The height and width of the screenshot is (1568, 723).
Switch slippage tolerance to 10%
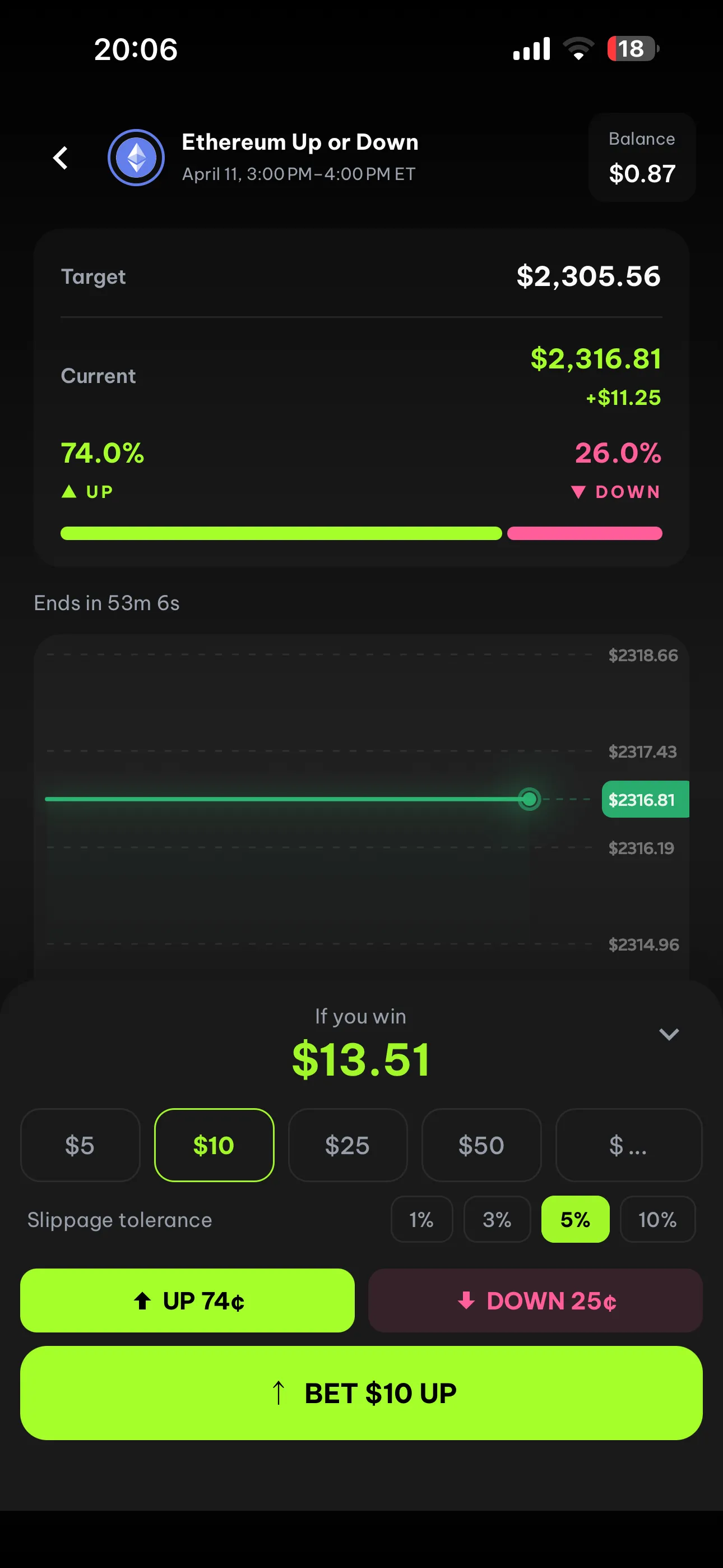(x=657, y=1219)
